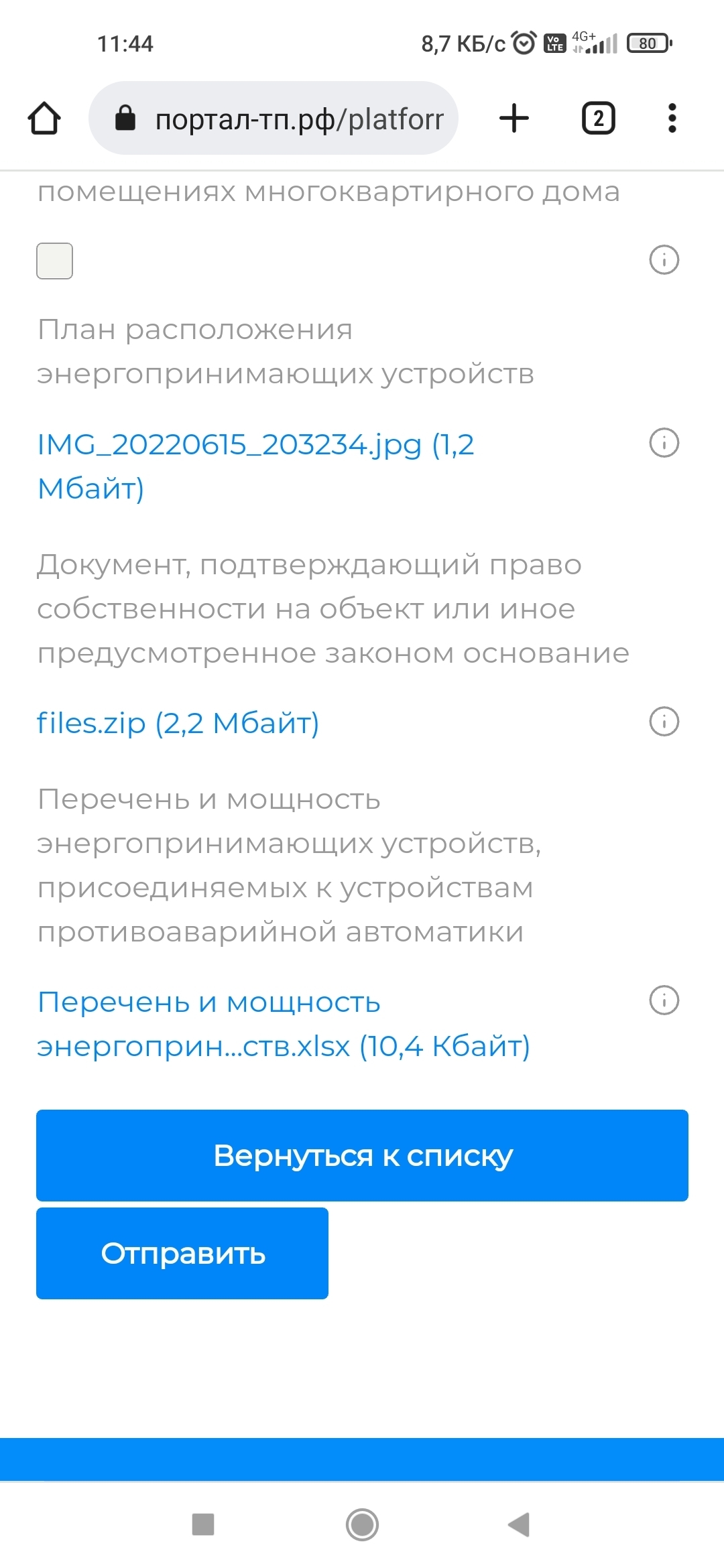Image resolution: width=724 pixels, height=1568 pixels.
Task: Show info for IMG_20220615_203234.jpg
Action: point(664,443)
